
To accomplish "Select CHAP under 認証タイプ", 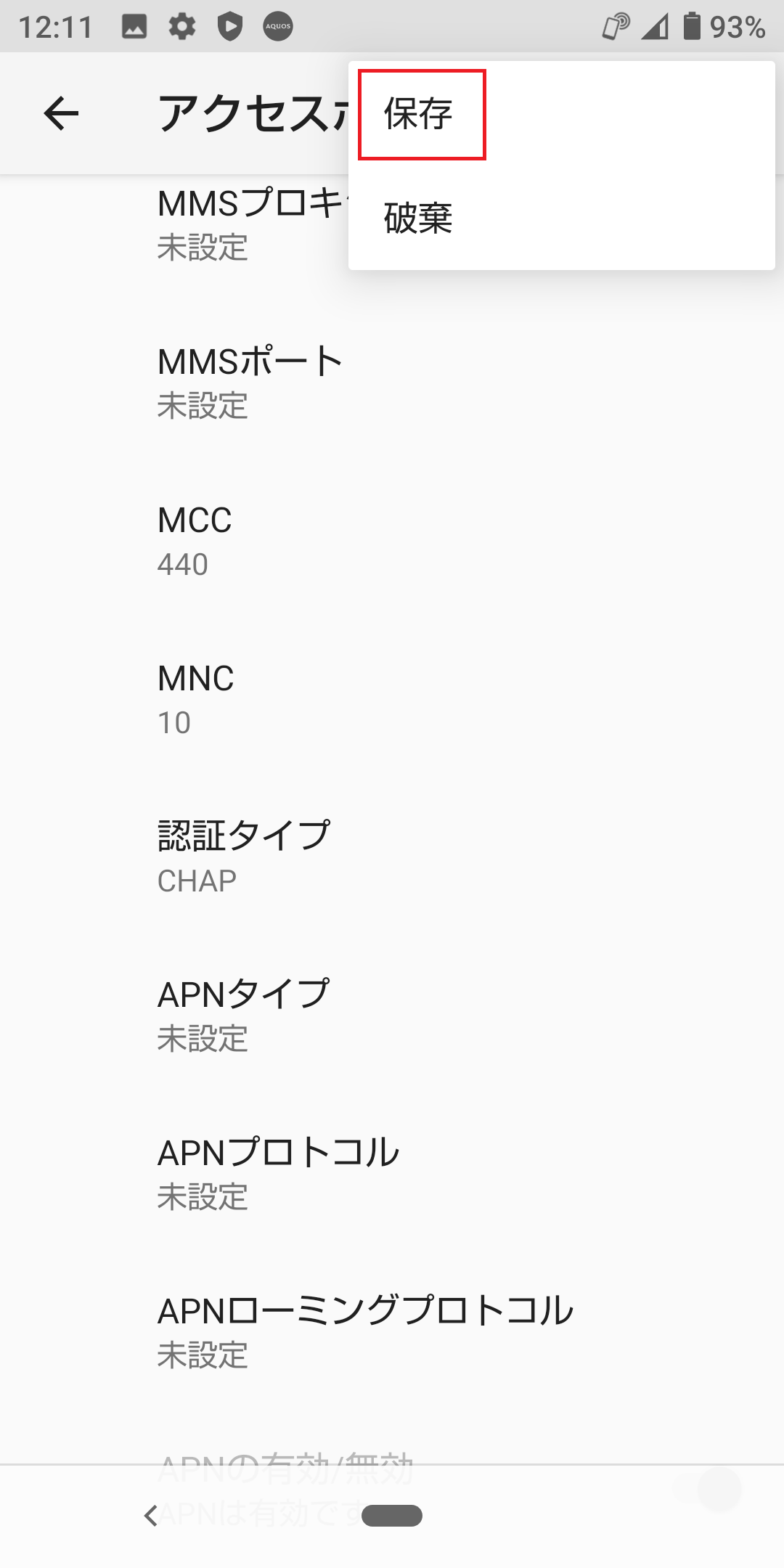I will 196,881.
